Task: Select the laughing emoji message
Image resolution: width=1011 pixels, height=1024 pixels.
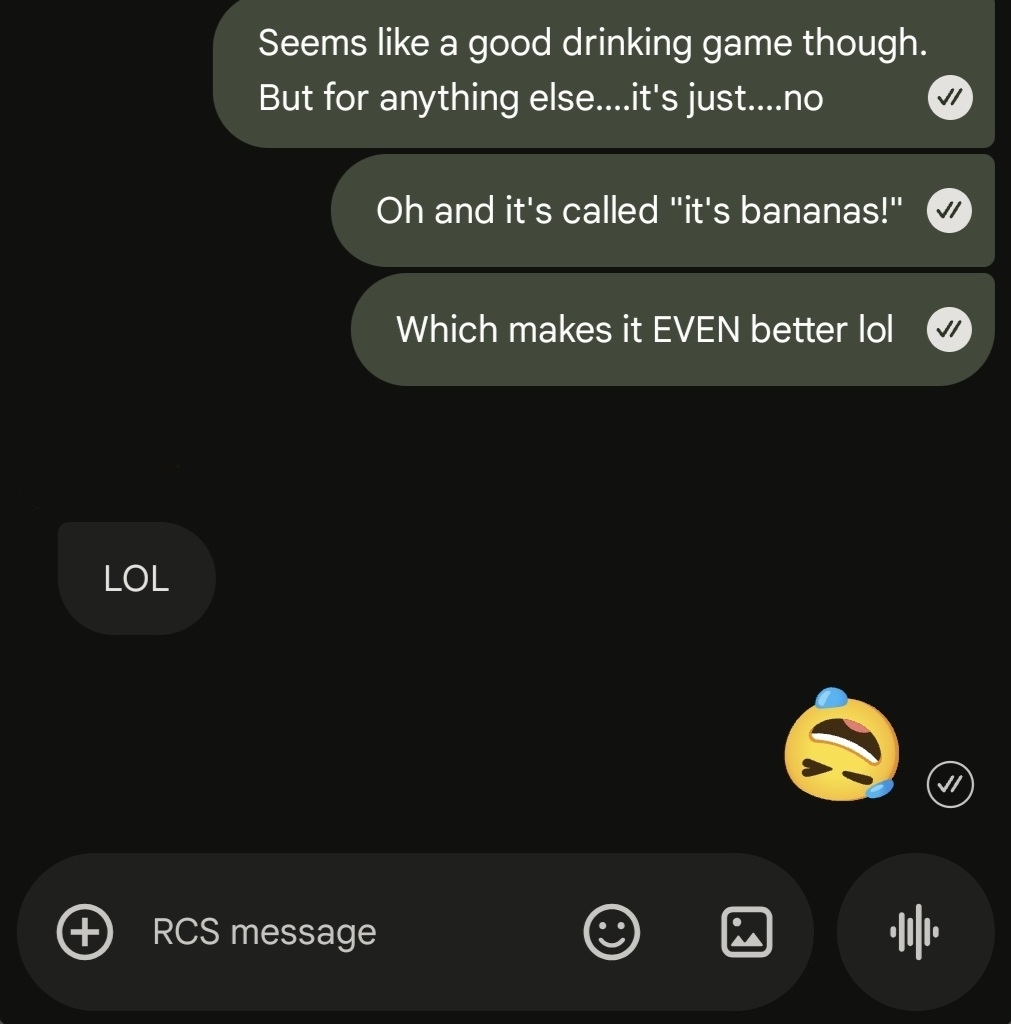Action: coord(842,745)
